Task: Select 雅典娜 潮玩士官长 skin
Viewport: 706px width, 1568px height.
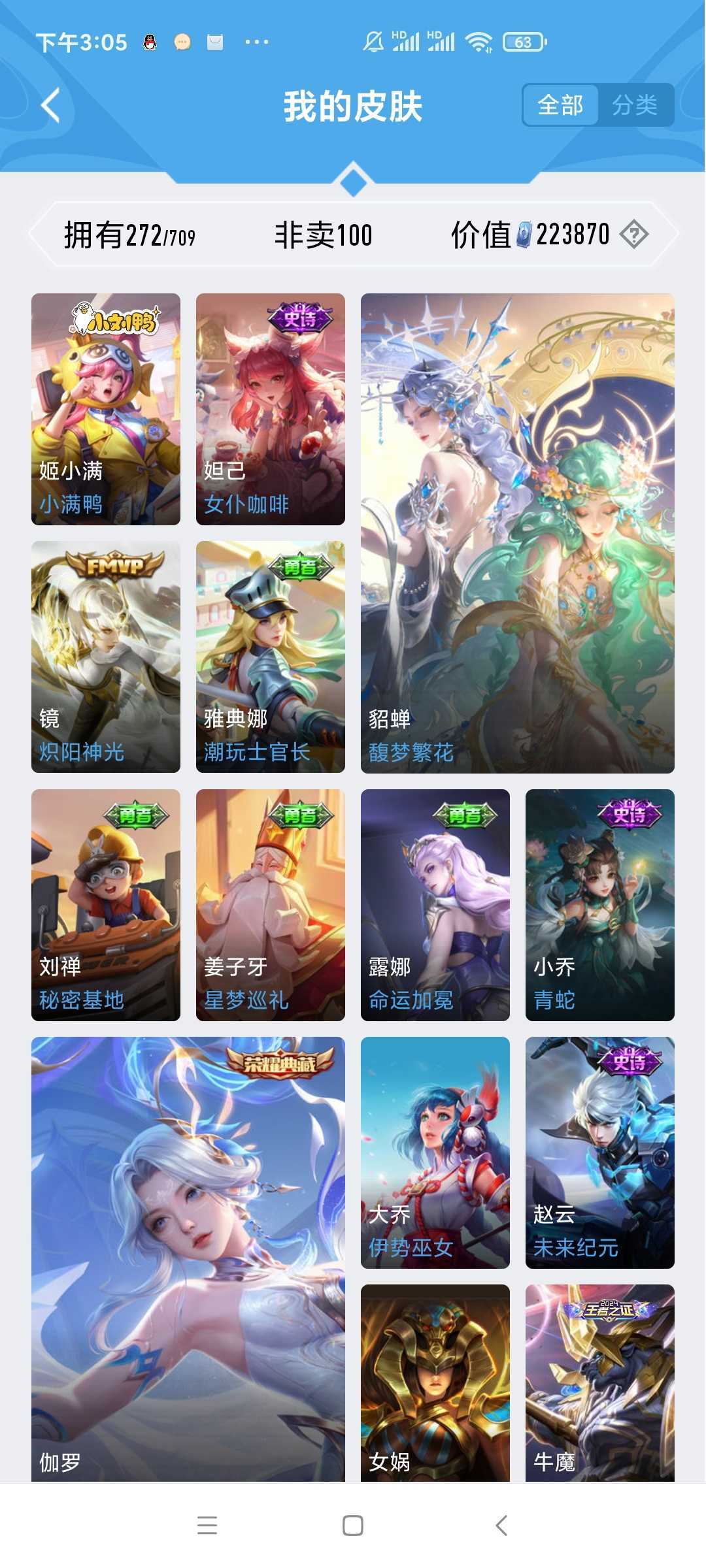Action: click(271, 657)
